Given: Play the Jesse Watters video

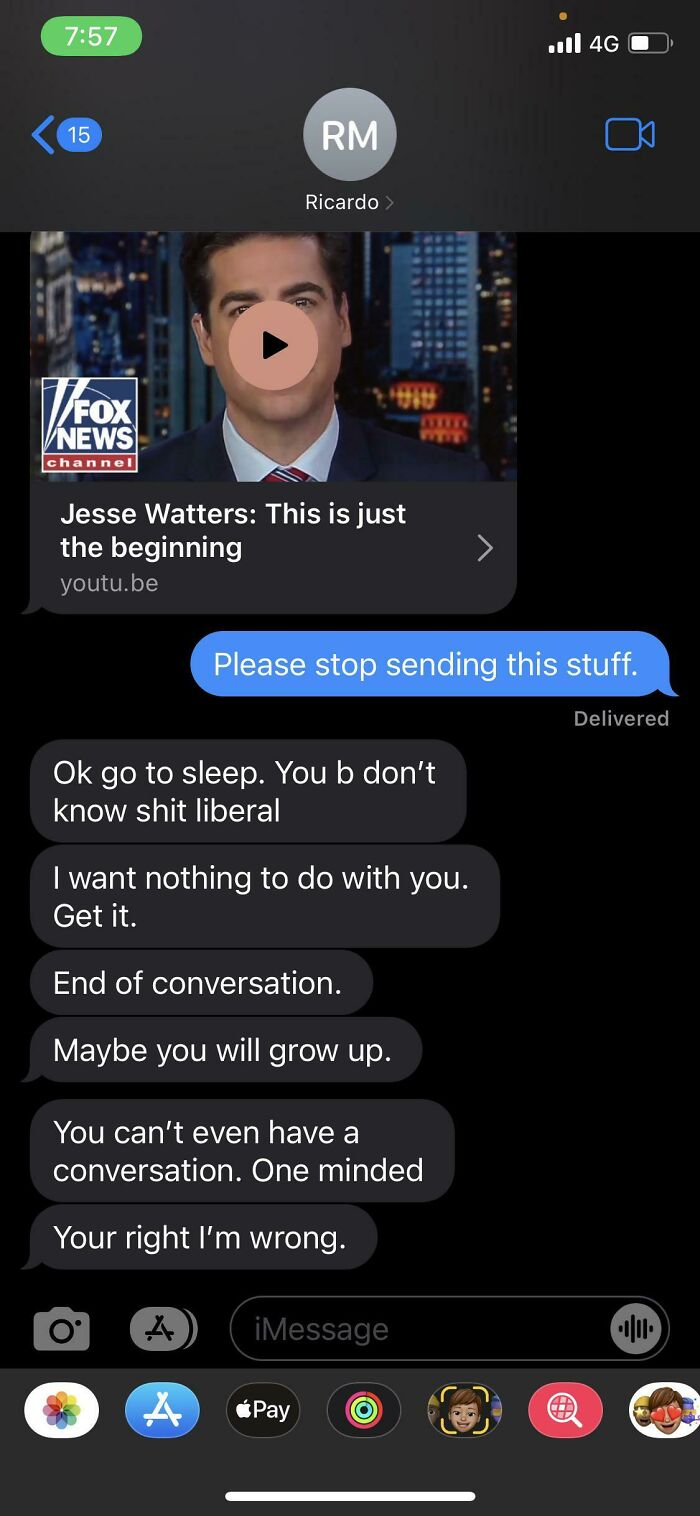Looking at the screenshot, I should (x=273, y=345).
